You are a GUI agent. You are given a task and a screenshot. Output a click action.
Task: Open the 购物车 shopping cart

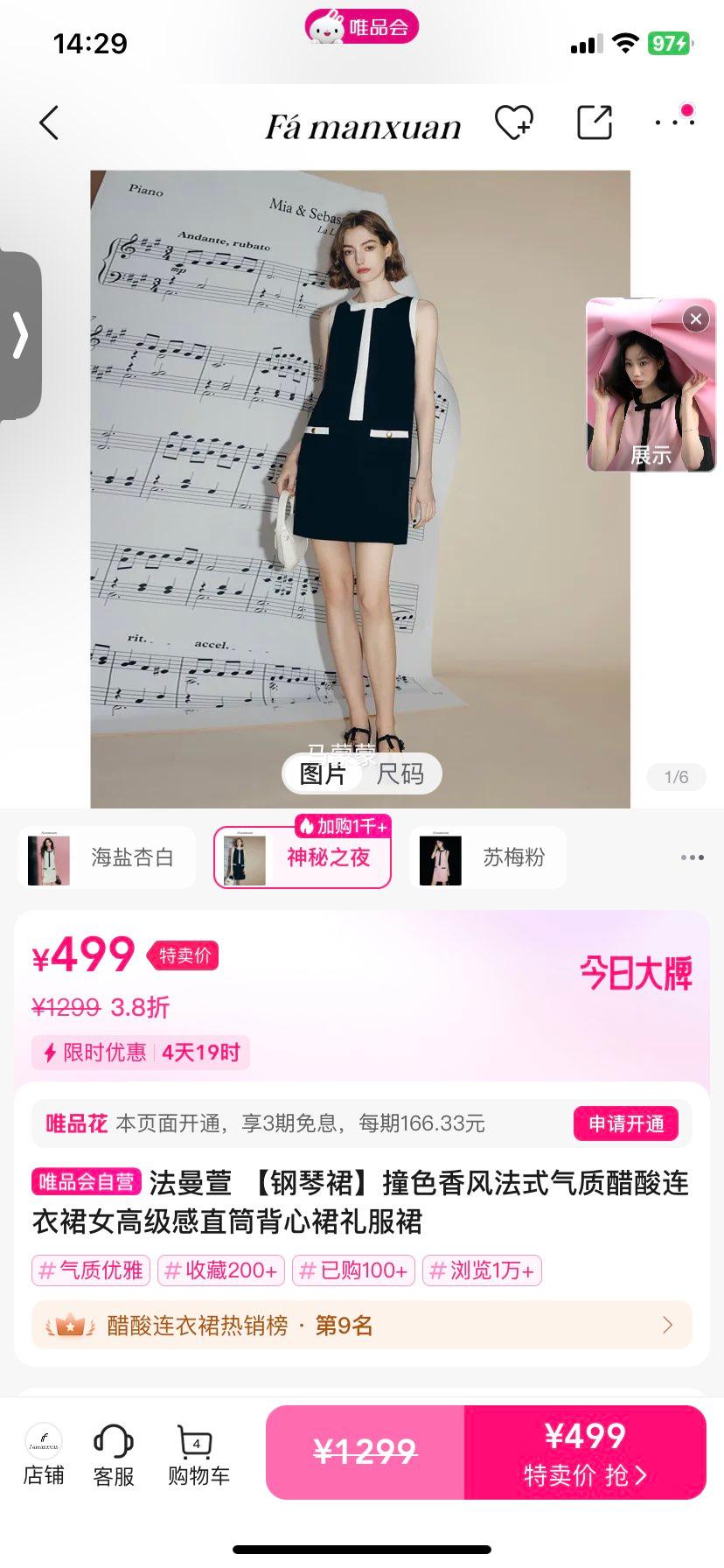pos(198,1454)
